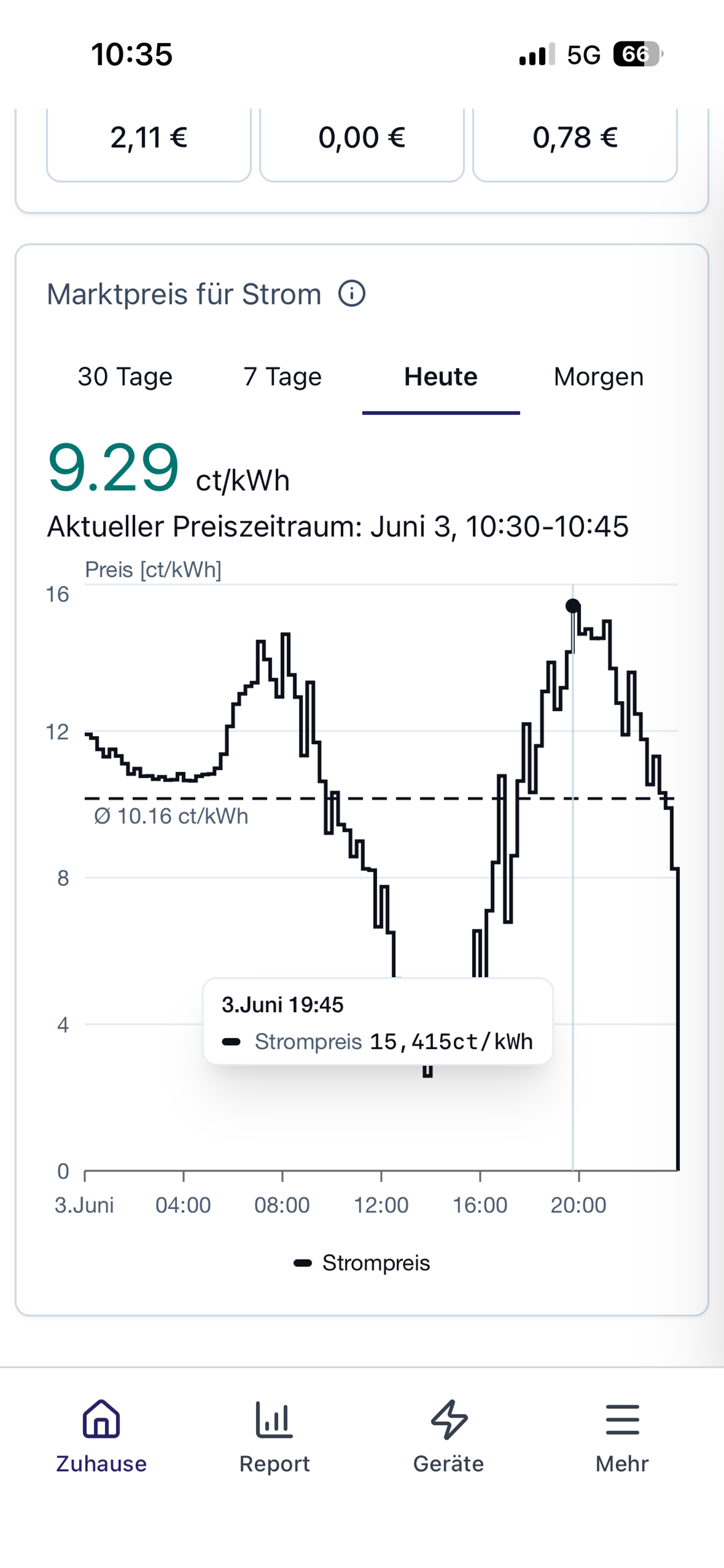Open the info icon beside Marktpreis für Strom
This screenshot has width=724, height=1568.
point(352,294)
